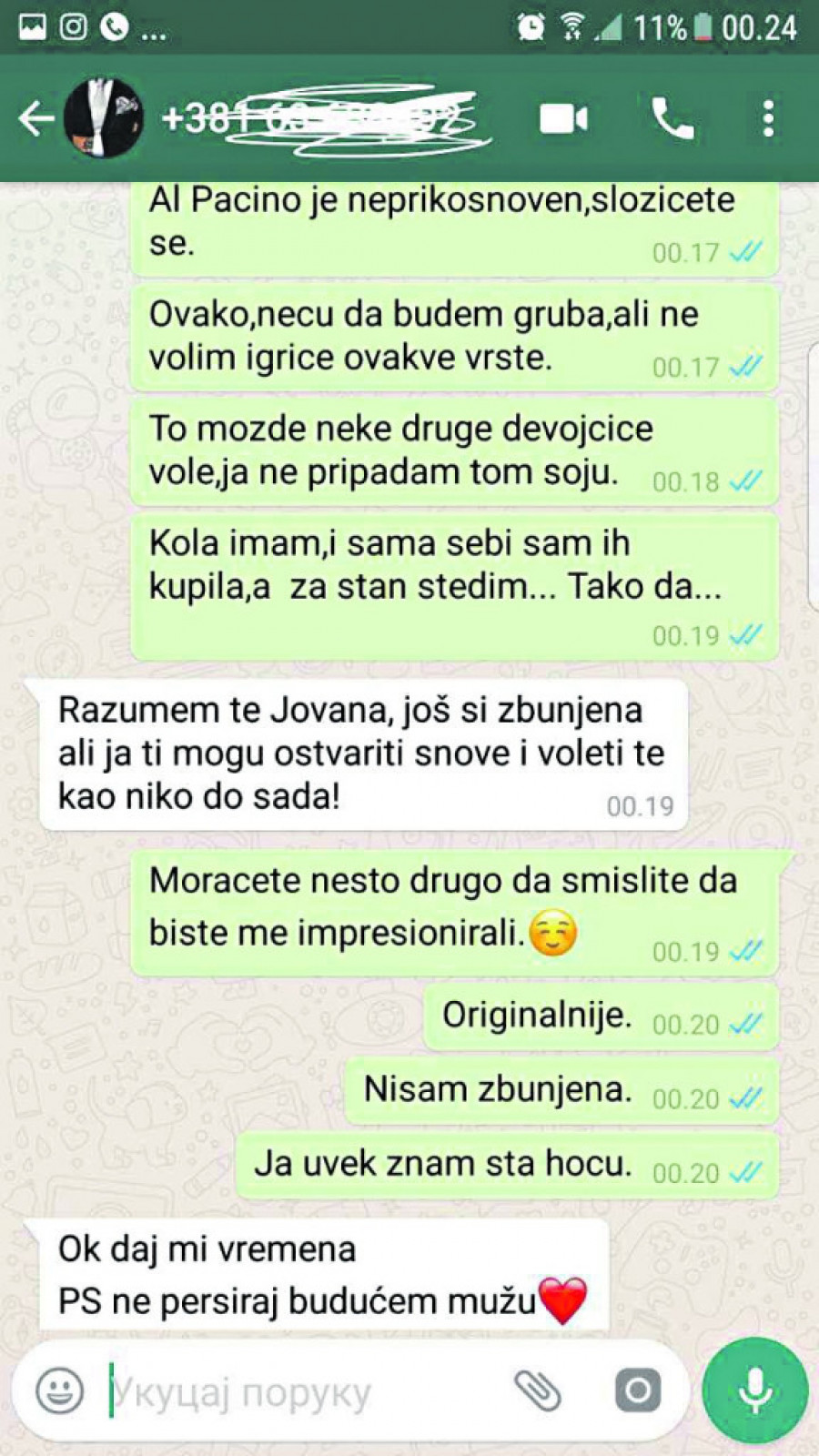Image resolution: width=819 pixels, height=1456 pixels.
Task: Open the emoji picker
Action: (59, 1390)
